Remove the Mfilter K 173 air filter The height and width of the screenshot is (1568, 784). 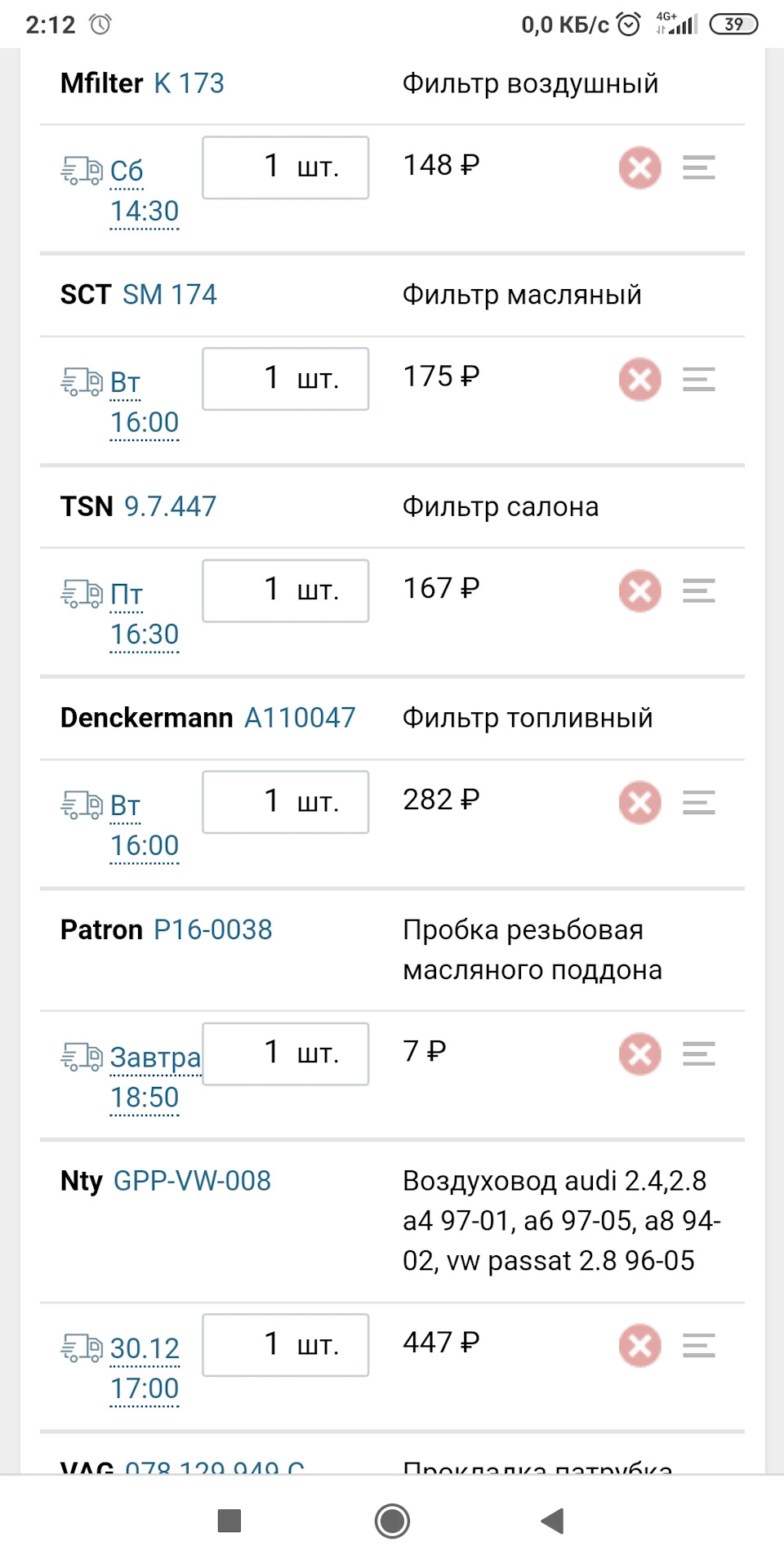[x=639, y=168]
